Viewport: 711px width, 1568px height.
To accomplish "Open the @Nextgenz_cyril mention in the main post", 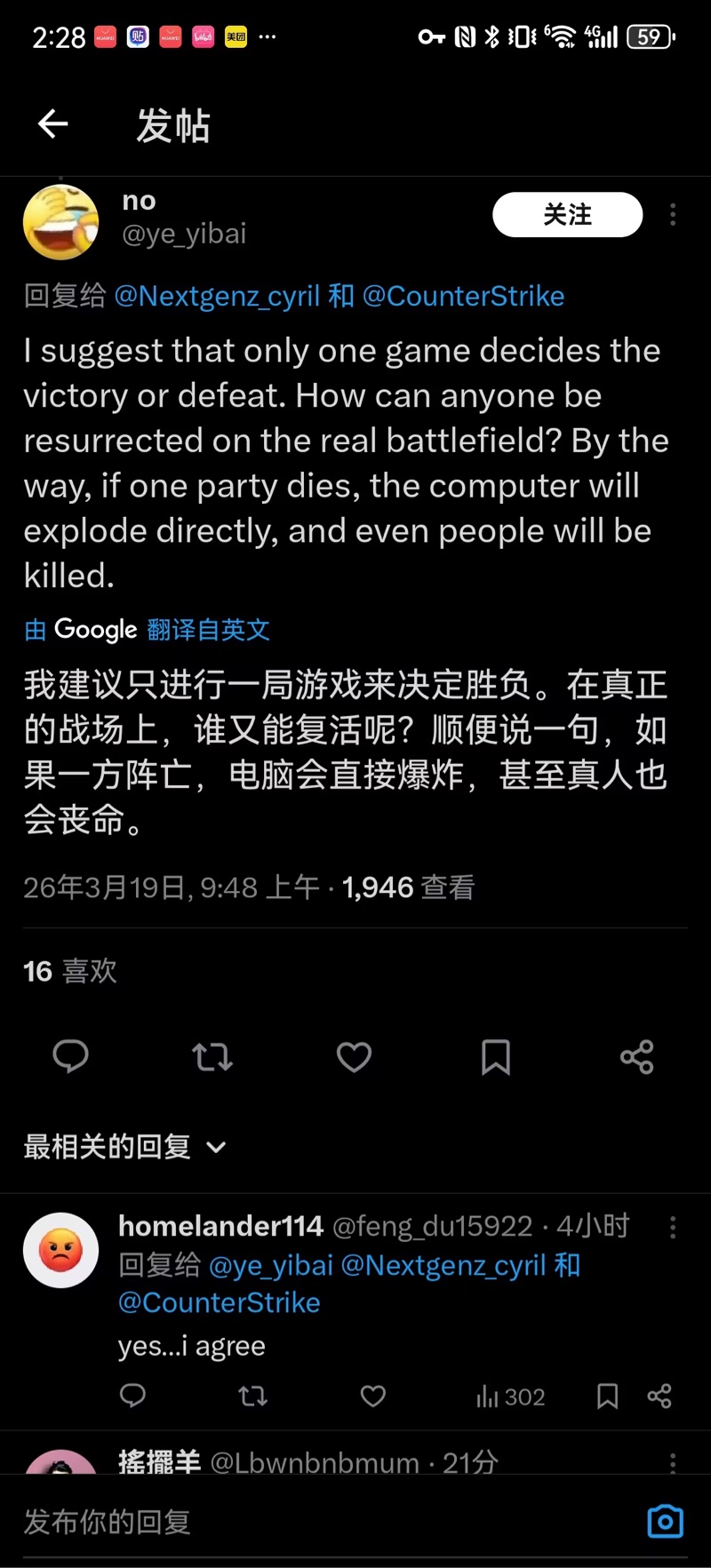I will point(217,296).
